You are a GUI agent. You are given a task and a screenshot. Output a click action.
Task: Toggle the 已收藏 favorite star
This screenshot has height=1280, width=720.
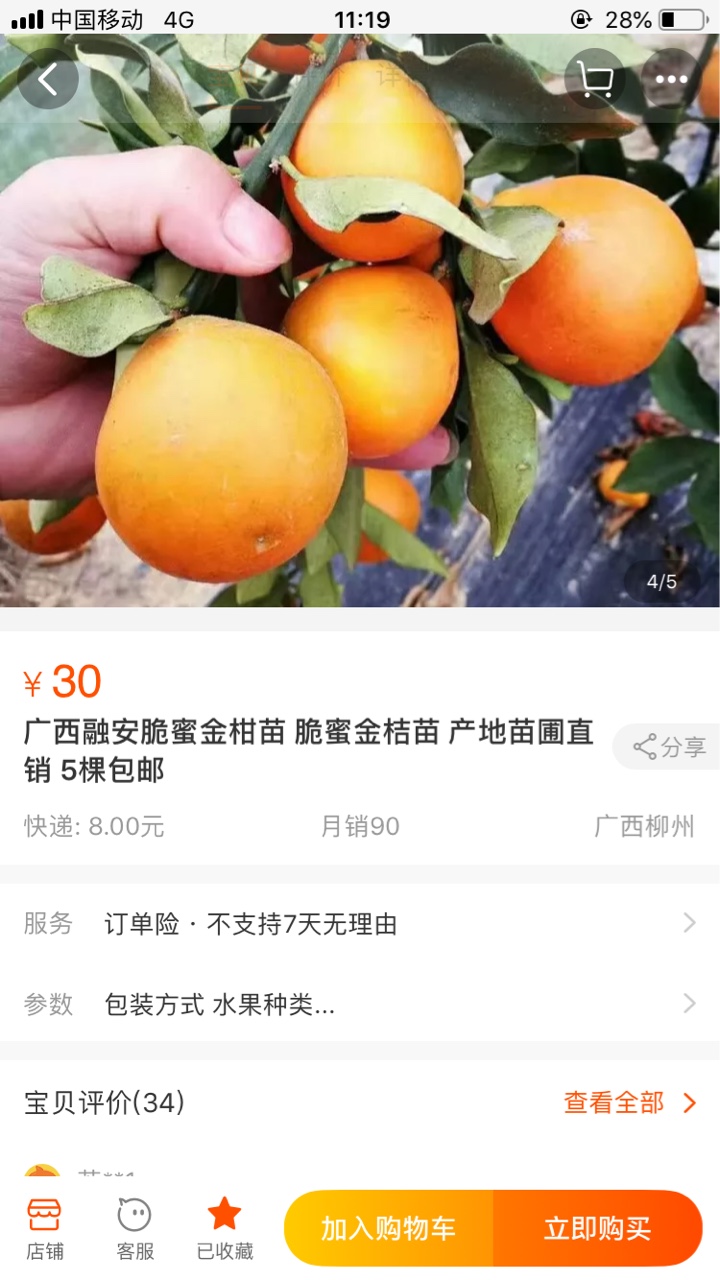tap(224, 1228)
